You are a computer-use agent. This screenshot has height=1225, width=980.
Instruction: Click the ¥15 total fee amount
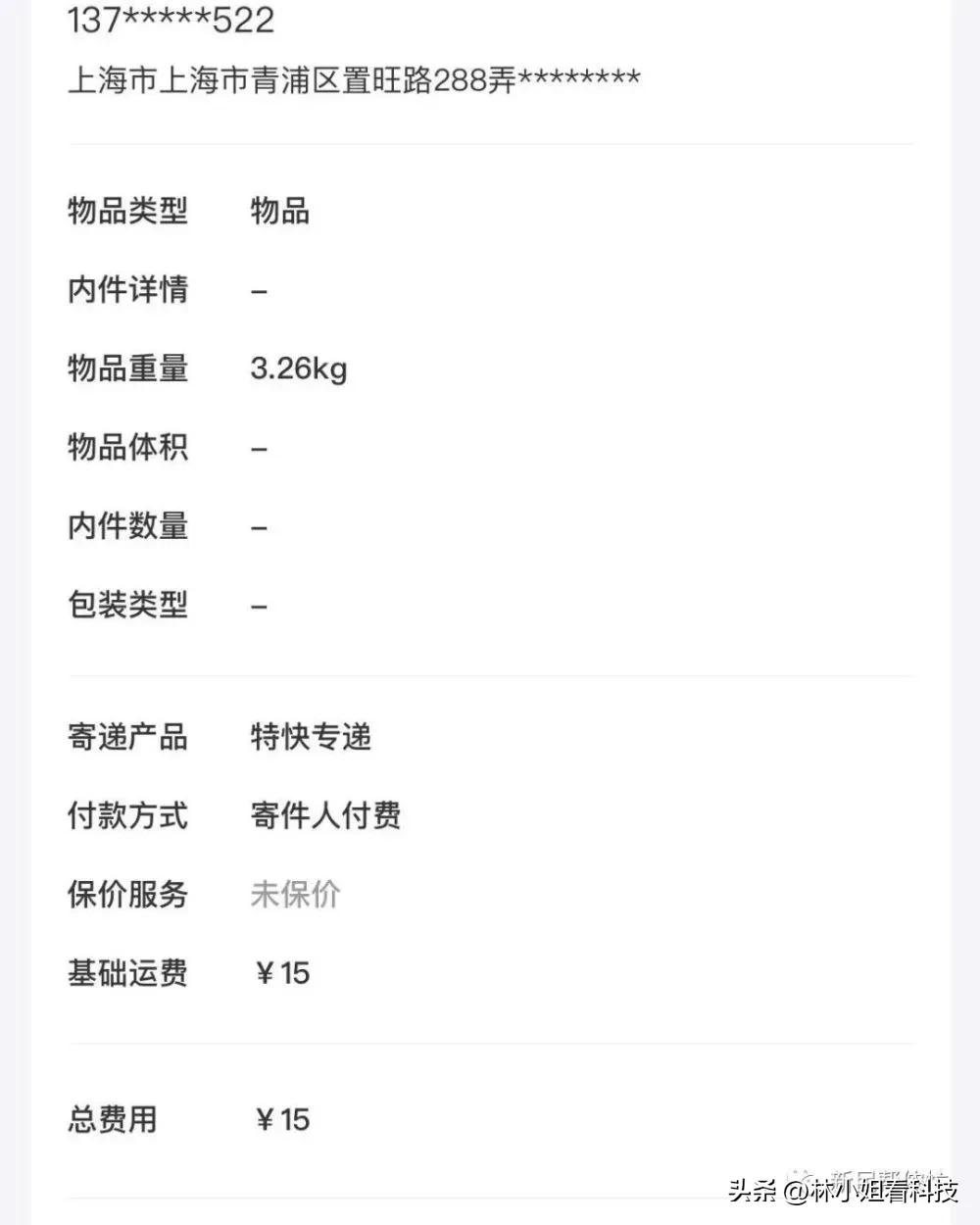click(280, 1118)
